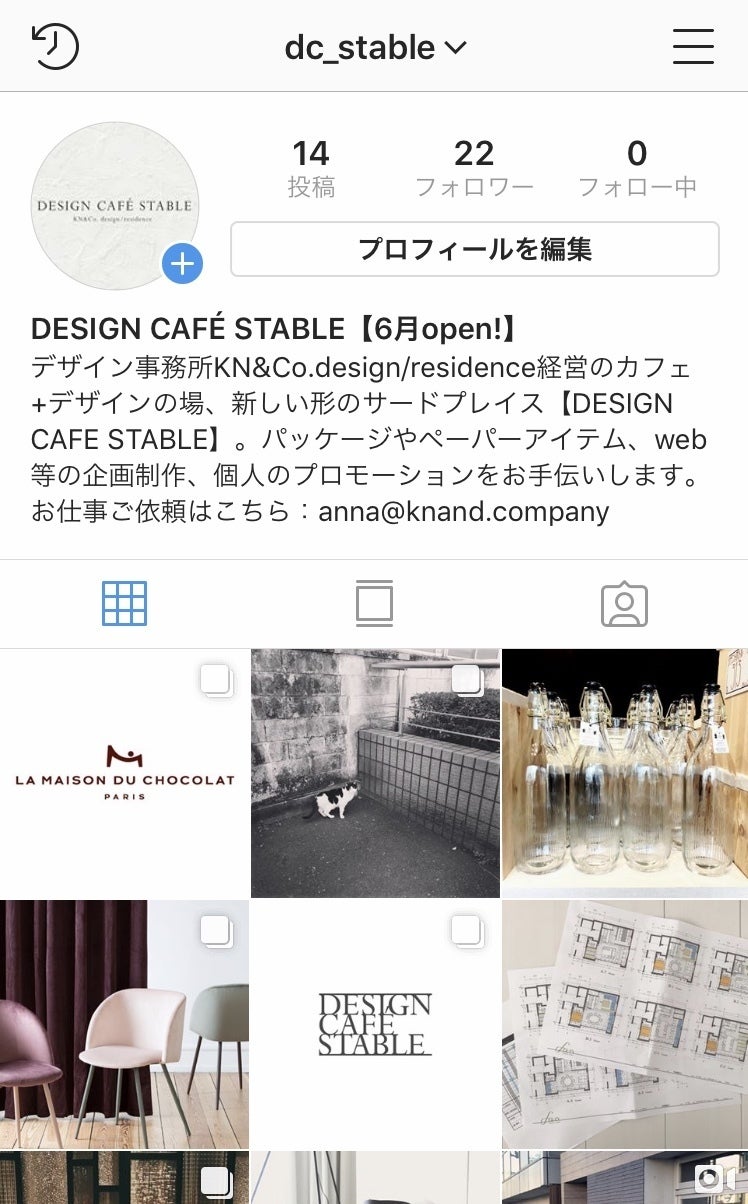748x1204 pixels.
Task: Open the black-and-white cat post
Action: pyautogui.click(x=375, y=773)
